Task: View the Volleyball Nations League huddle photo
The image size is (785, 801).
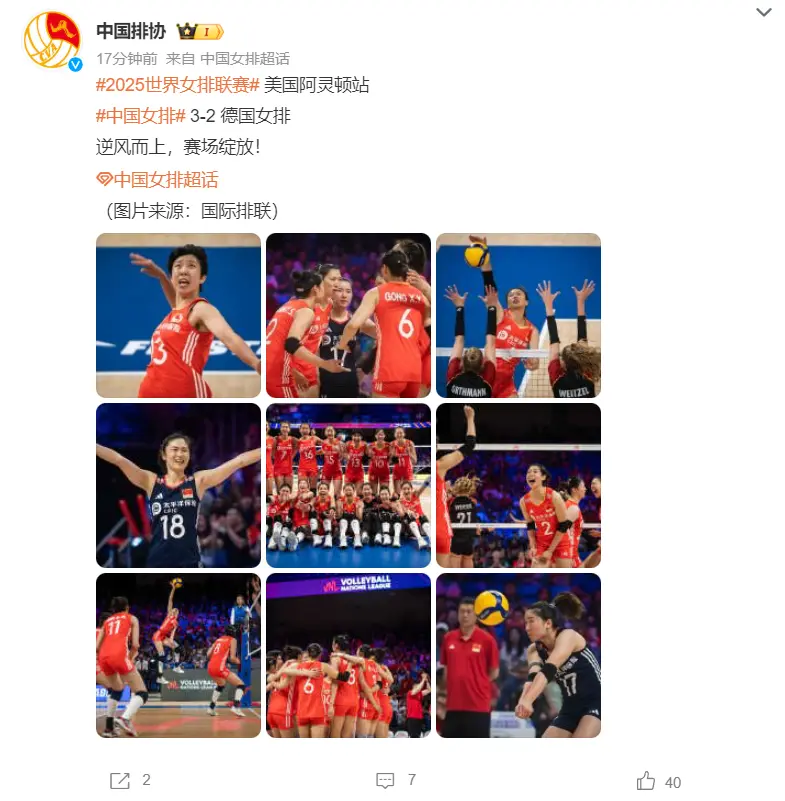Action: [348, 655]
